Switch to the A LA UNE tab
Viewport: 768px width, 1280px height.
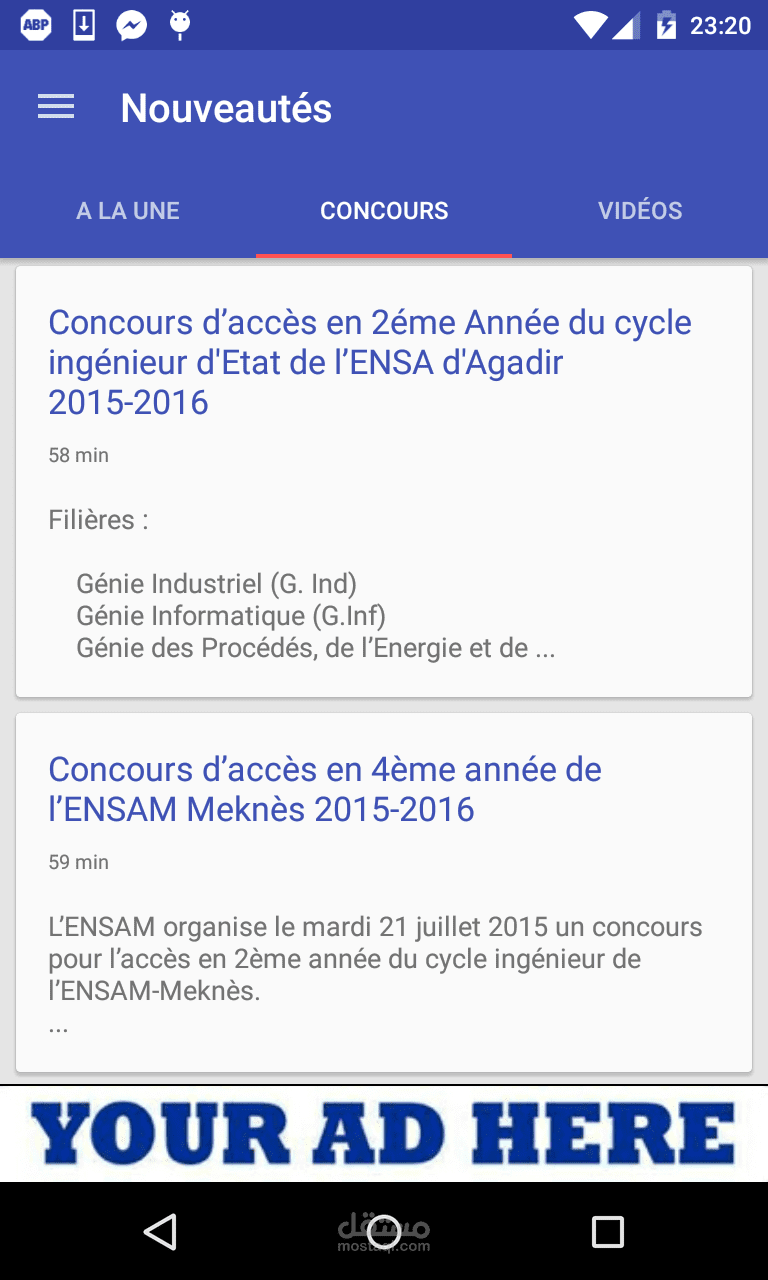(128, 211)
